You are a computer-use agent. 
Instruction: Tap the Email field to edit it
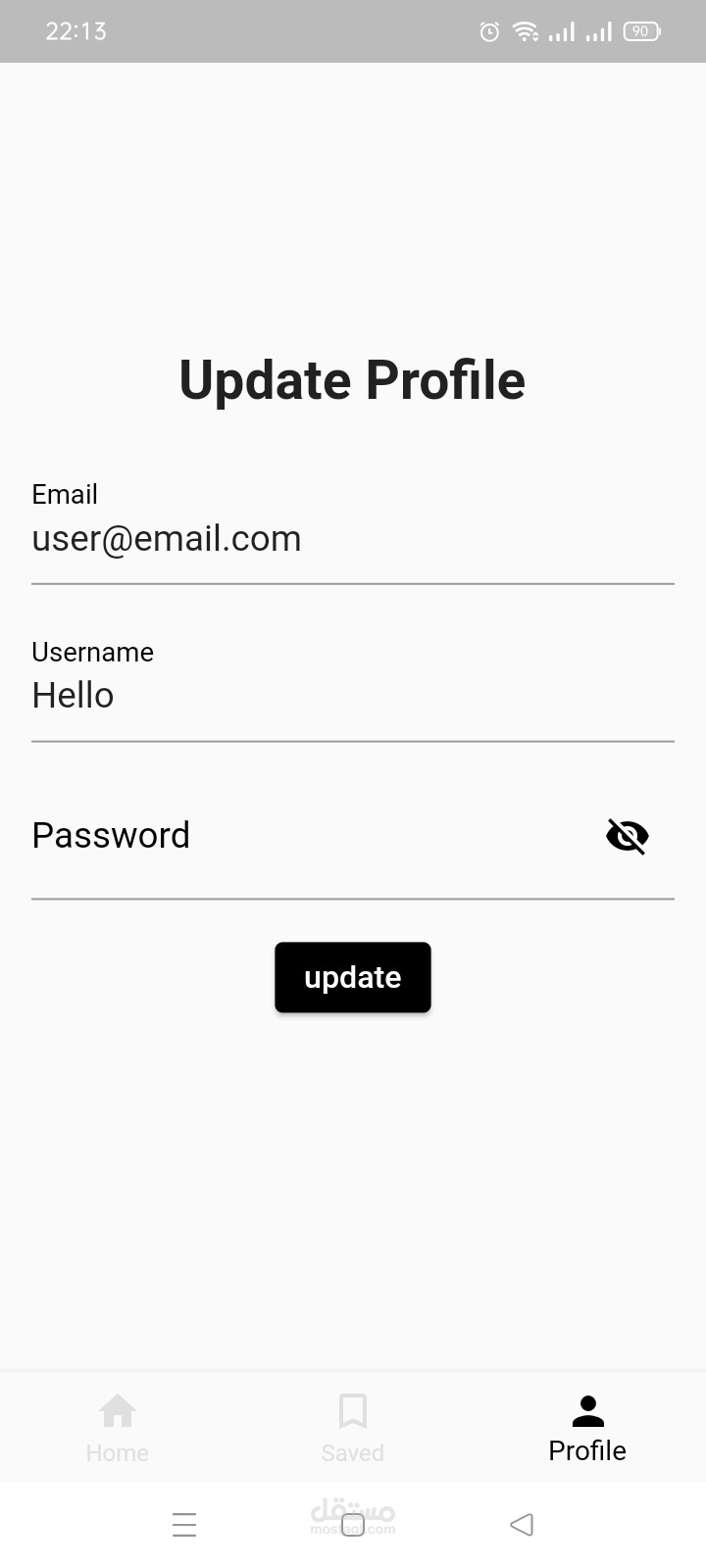(353, 530)
